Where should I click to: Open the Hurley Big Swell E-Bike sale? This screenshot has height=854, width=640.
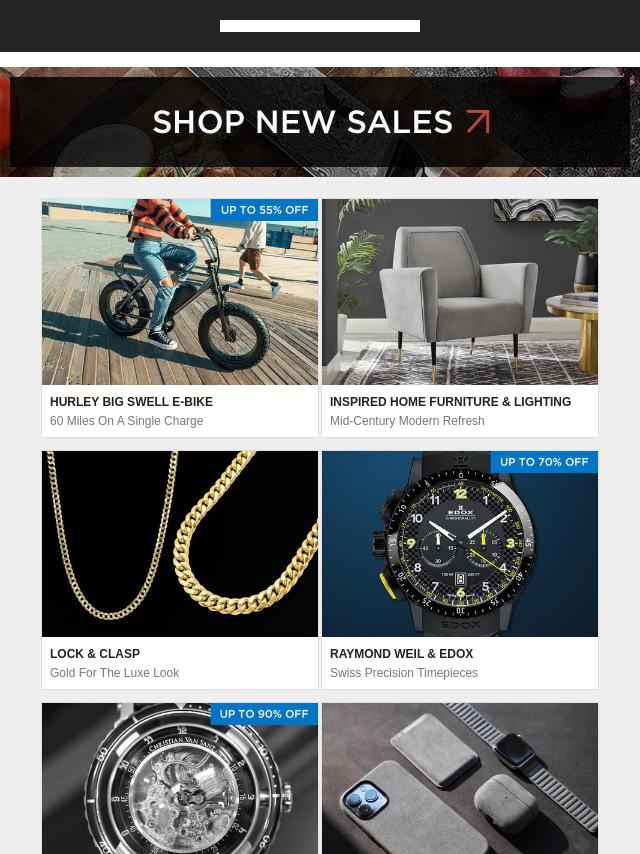(180, 292)
